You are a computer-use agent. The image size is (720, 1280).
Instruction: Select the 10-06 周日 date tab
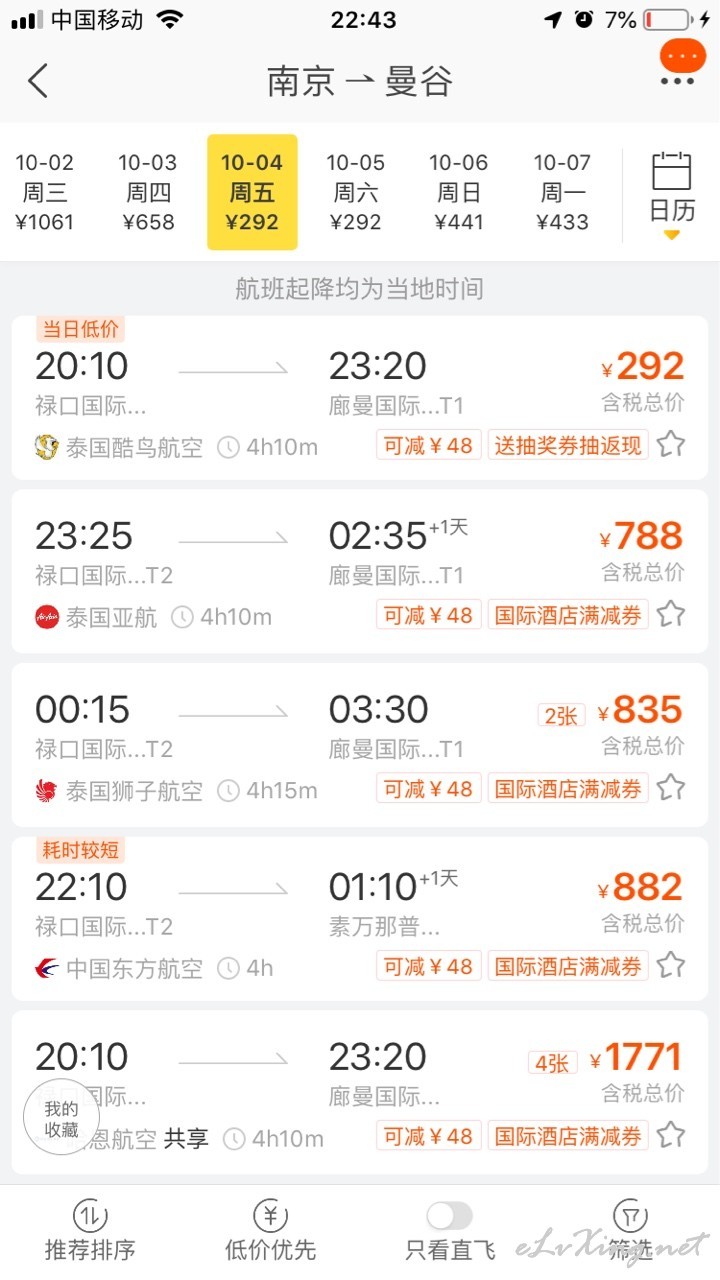pos(459,192)
